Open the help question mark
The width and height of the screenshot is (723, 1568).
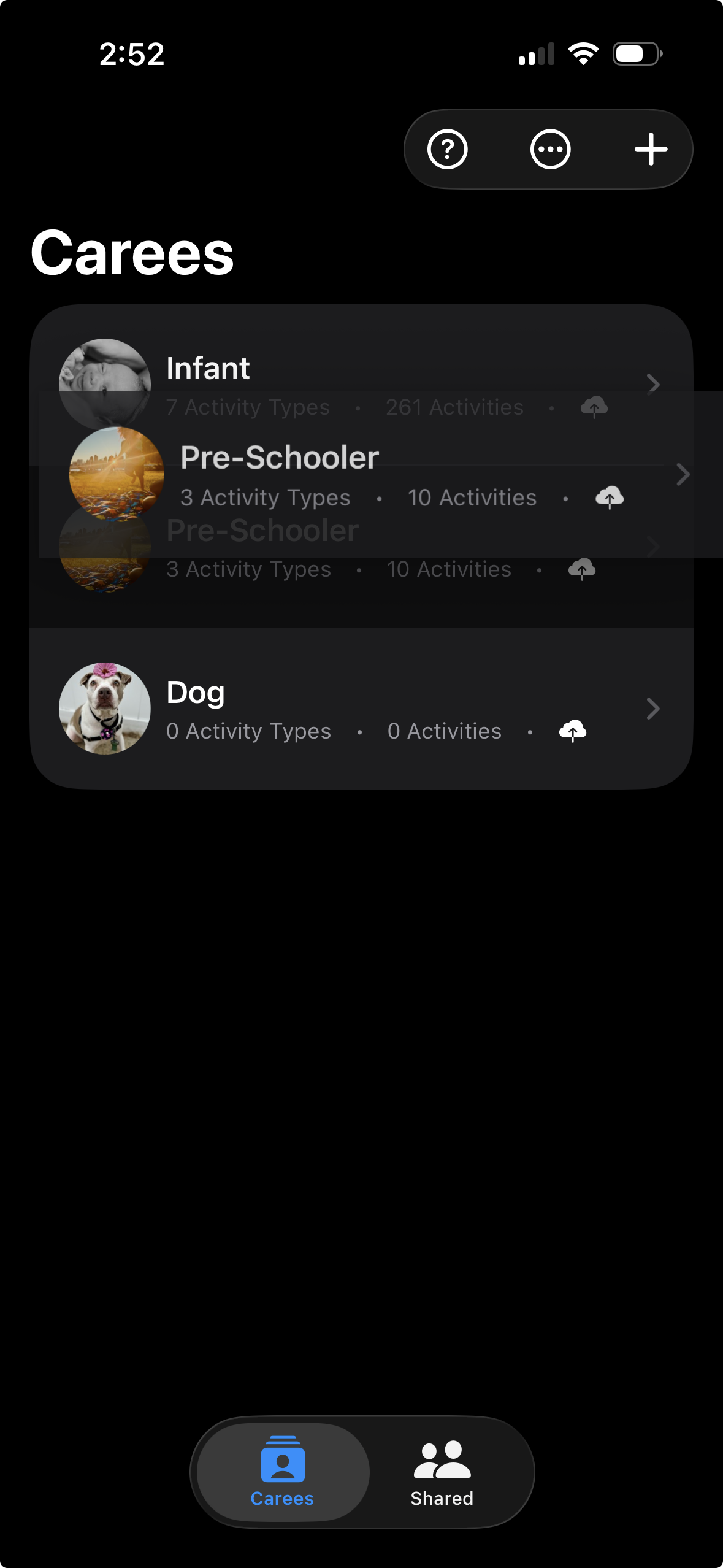pyautogui.click(x=447, y=149)
